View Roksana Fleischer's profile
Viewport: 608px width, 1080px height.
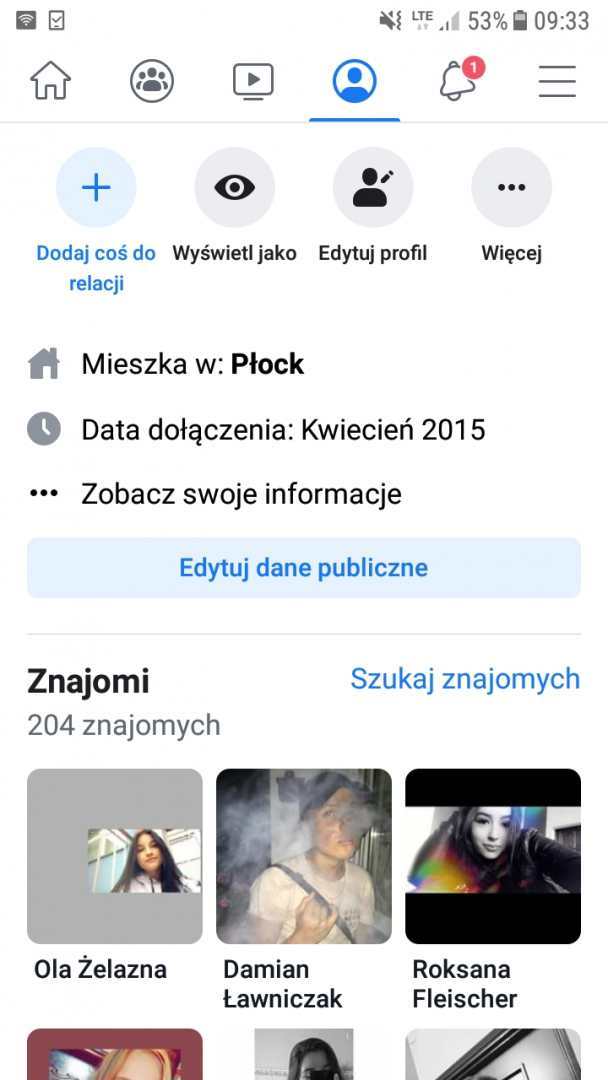tap(493, 857)
